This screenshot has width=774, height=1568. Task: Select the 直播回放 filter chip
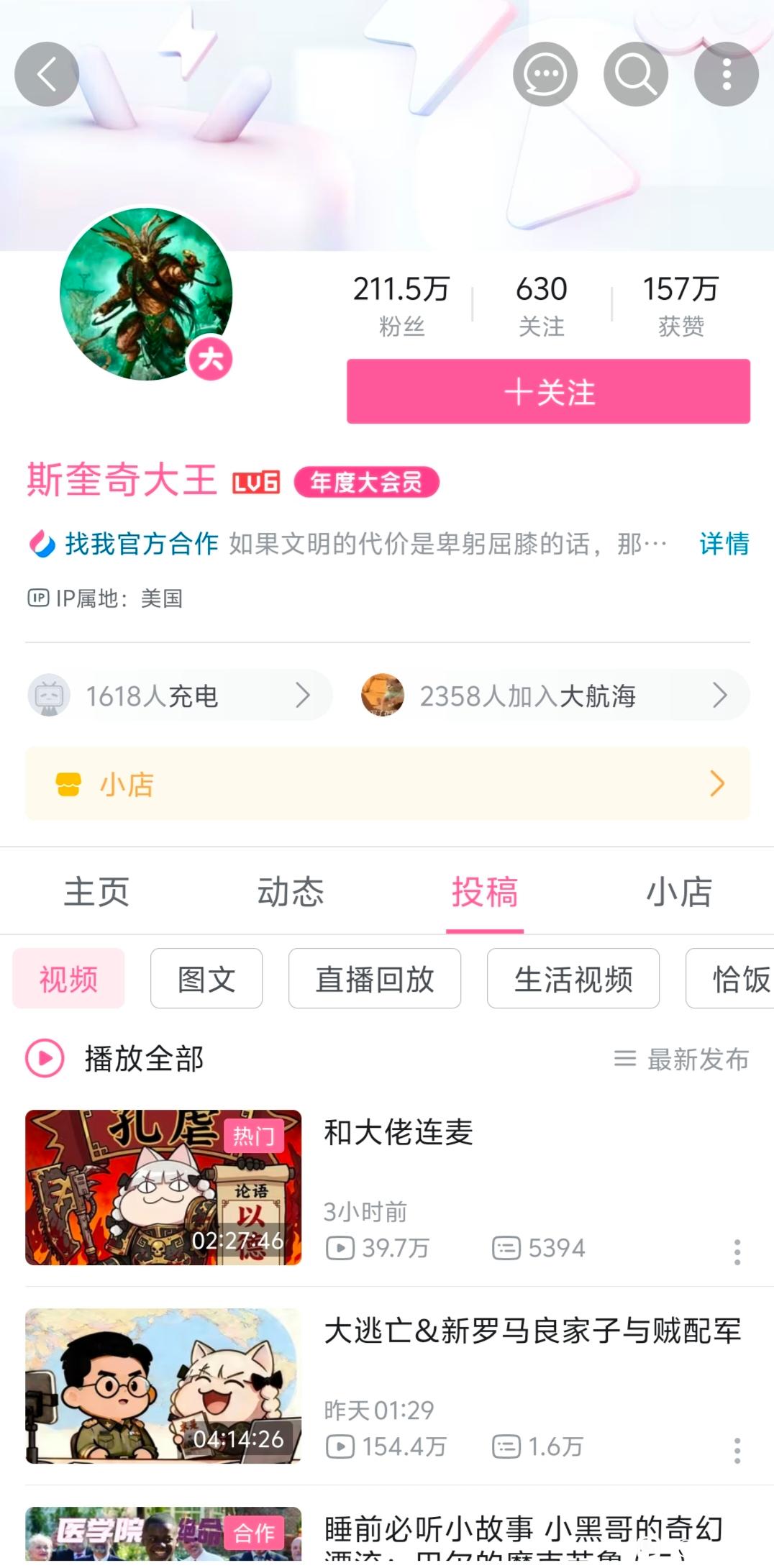click(x=374, y=979)
